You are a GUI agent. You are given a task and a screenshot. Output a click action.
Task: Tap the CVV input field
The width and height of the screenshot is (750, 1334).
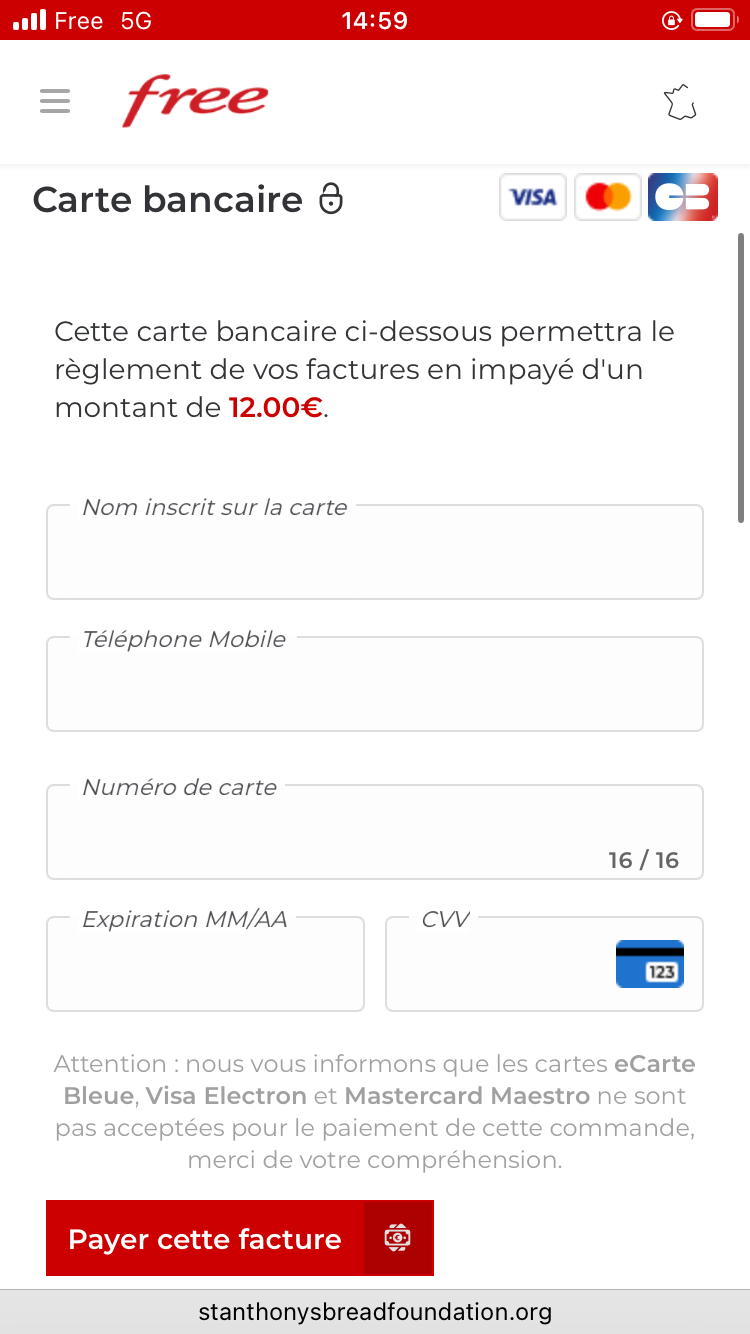[544, 964]
